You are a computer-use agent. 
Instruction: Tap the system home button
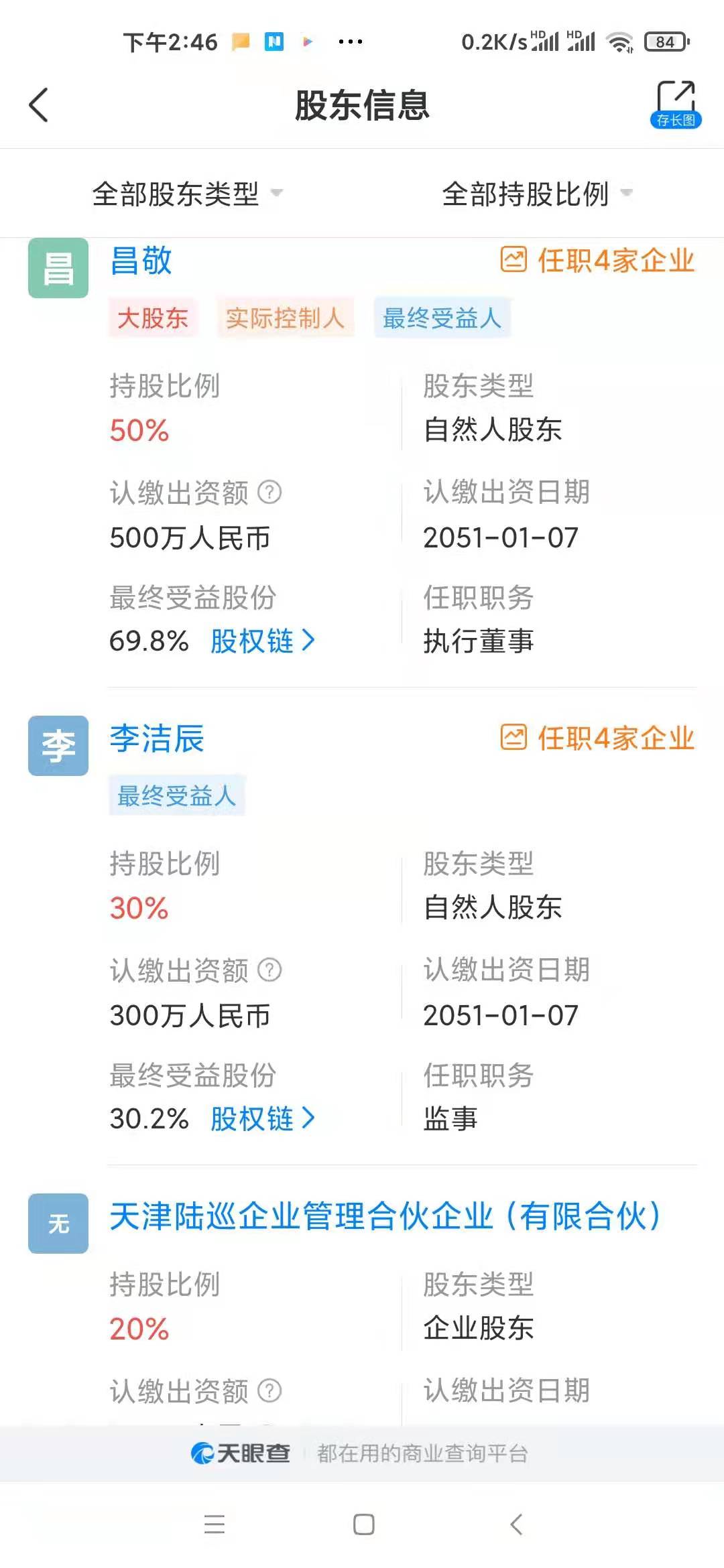[x=363, y=1524]
